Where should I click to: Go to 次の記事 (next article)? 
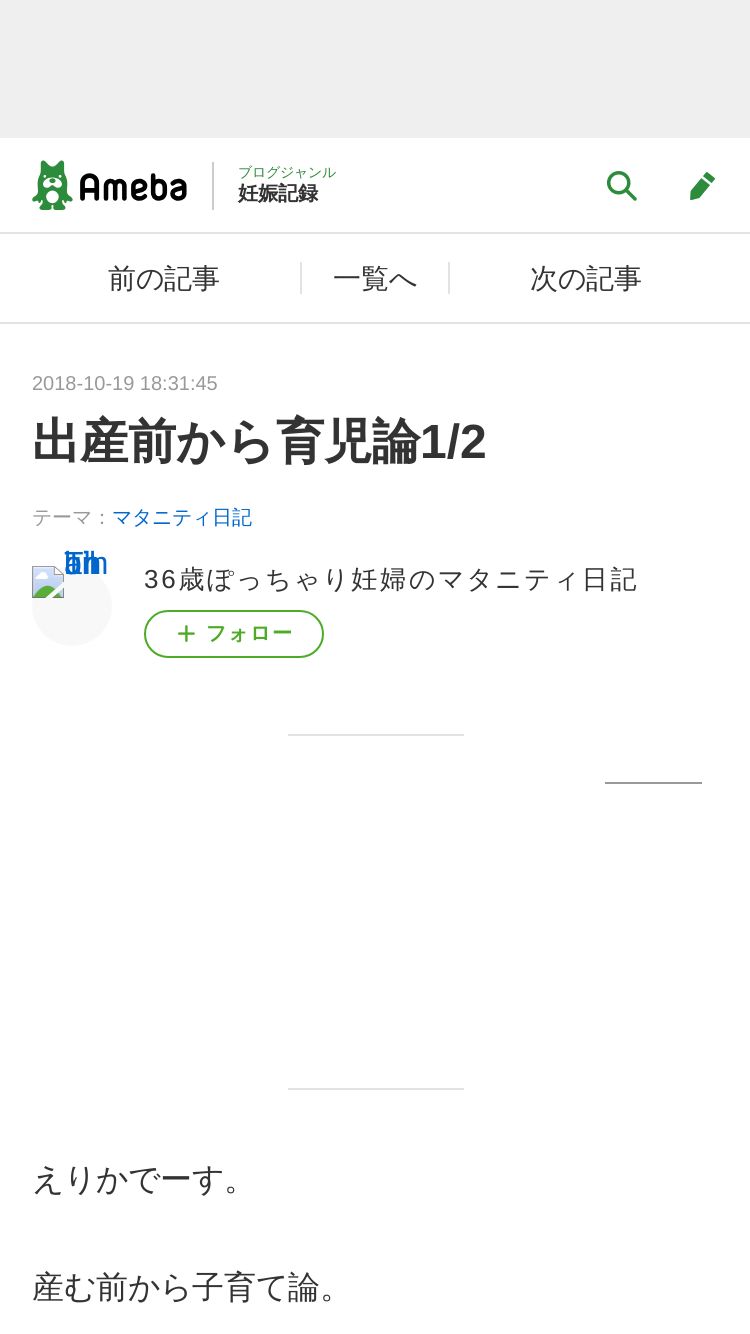click(585, 279)
